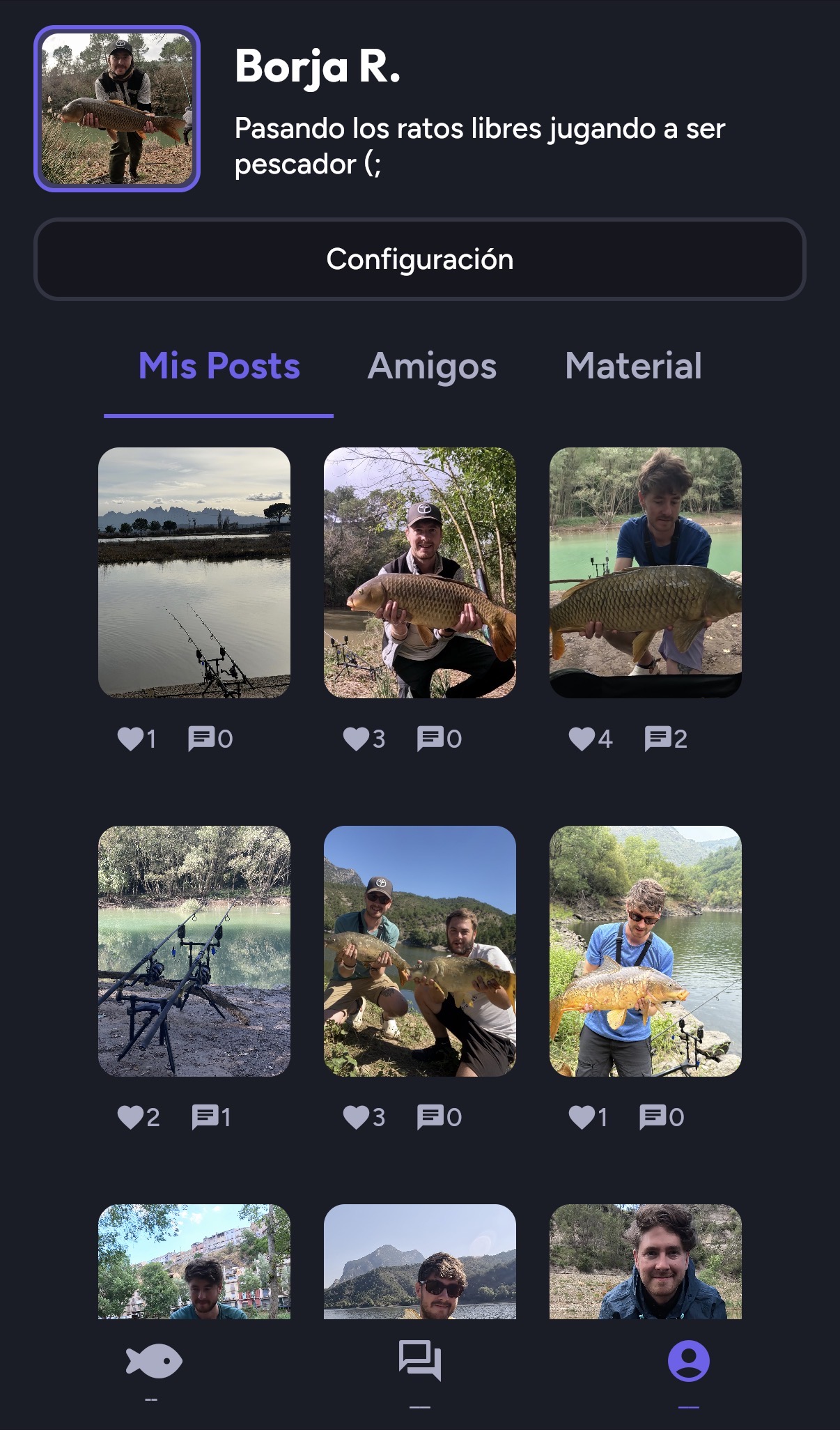The height and width of the screenshot is (1430, 840).
Task: Switch to the Material tab
Action: pyautogui.click(x=633, y=367)
